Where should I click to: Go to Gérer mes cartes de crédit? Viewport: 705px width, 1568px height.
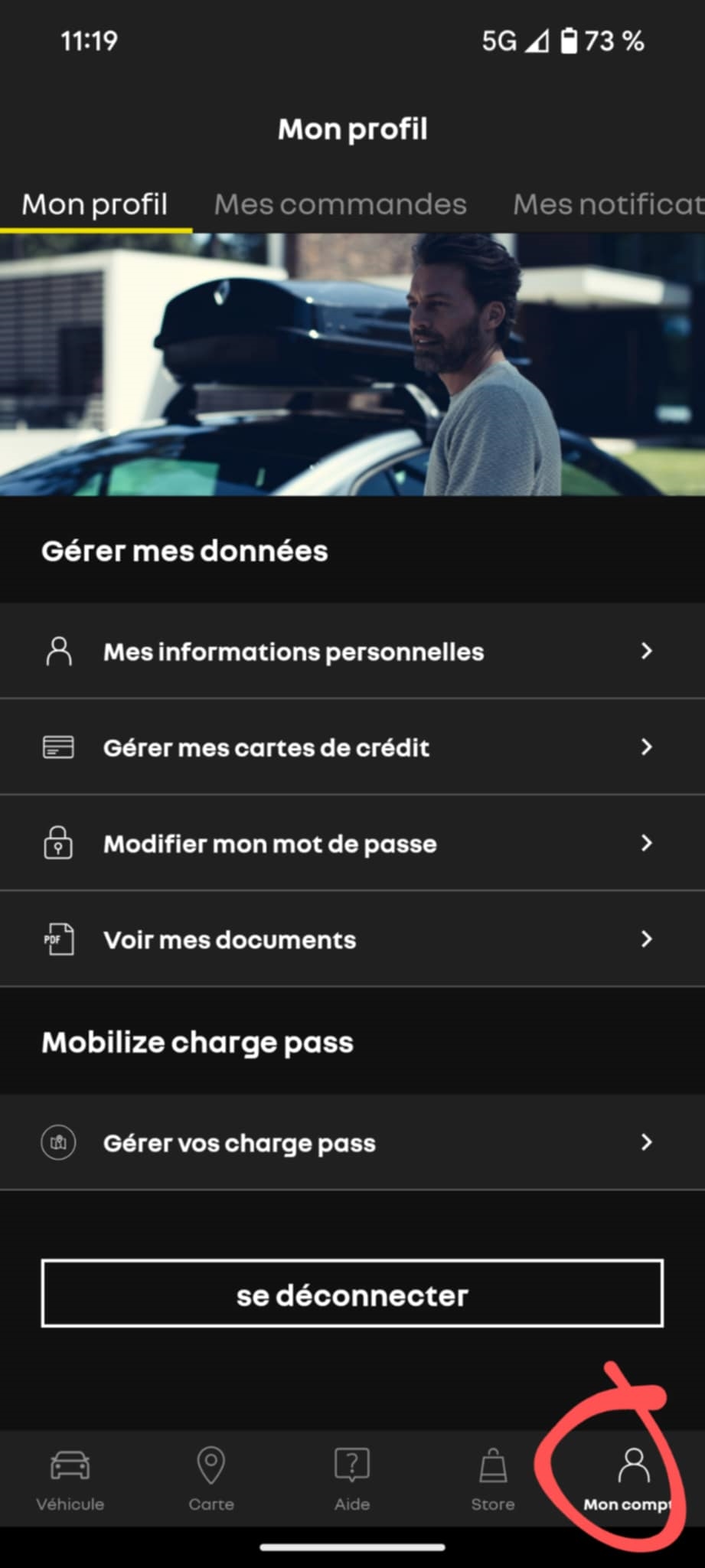(x=352, y=747)
